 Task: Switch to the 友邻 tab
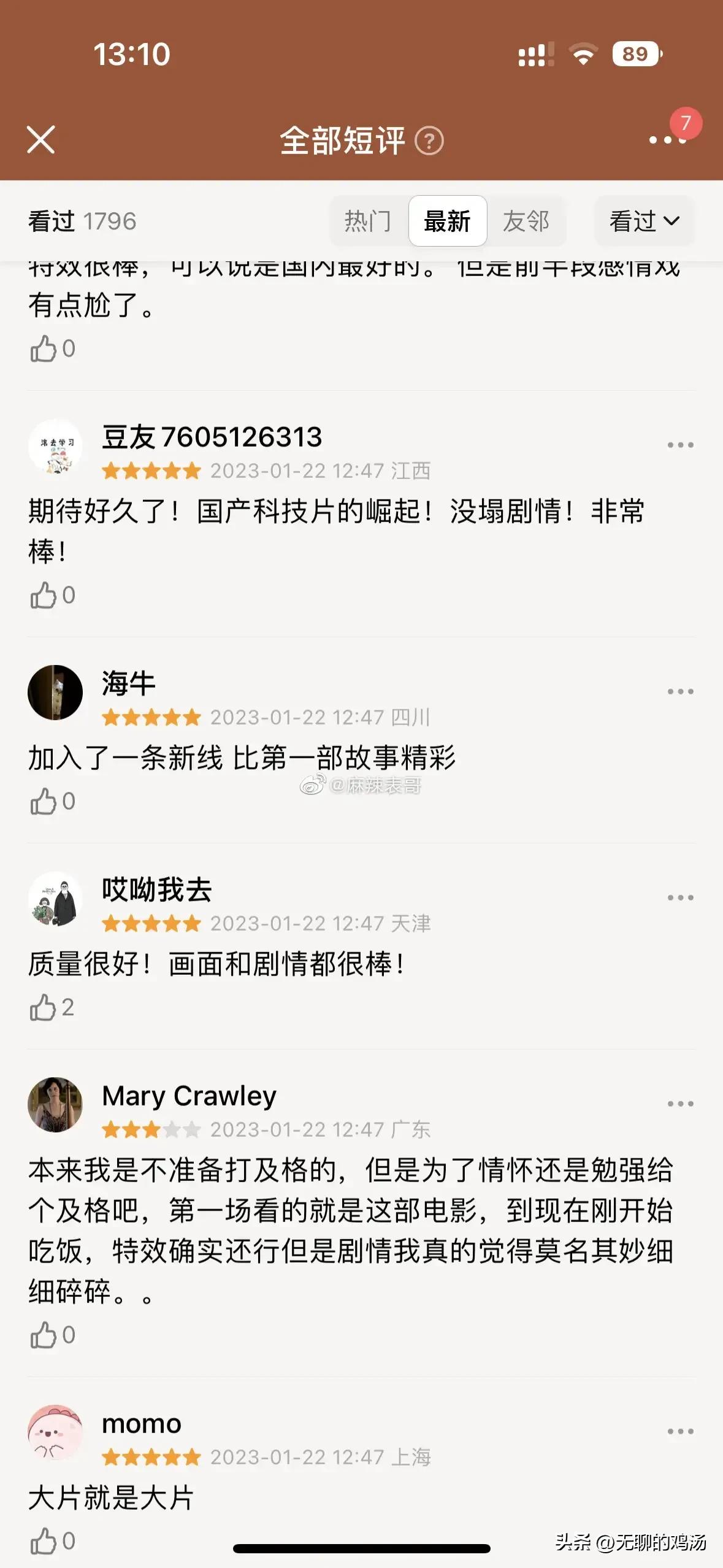click(526, 221)
